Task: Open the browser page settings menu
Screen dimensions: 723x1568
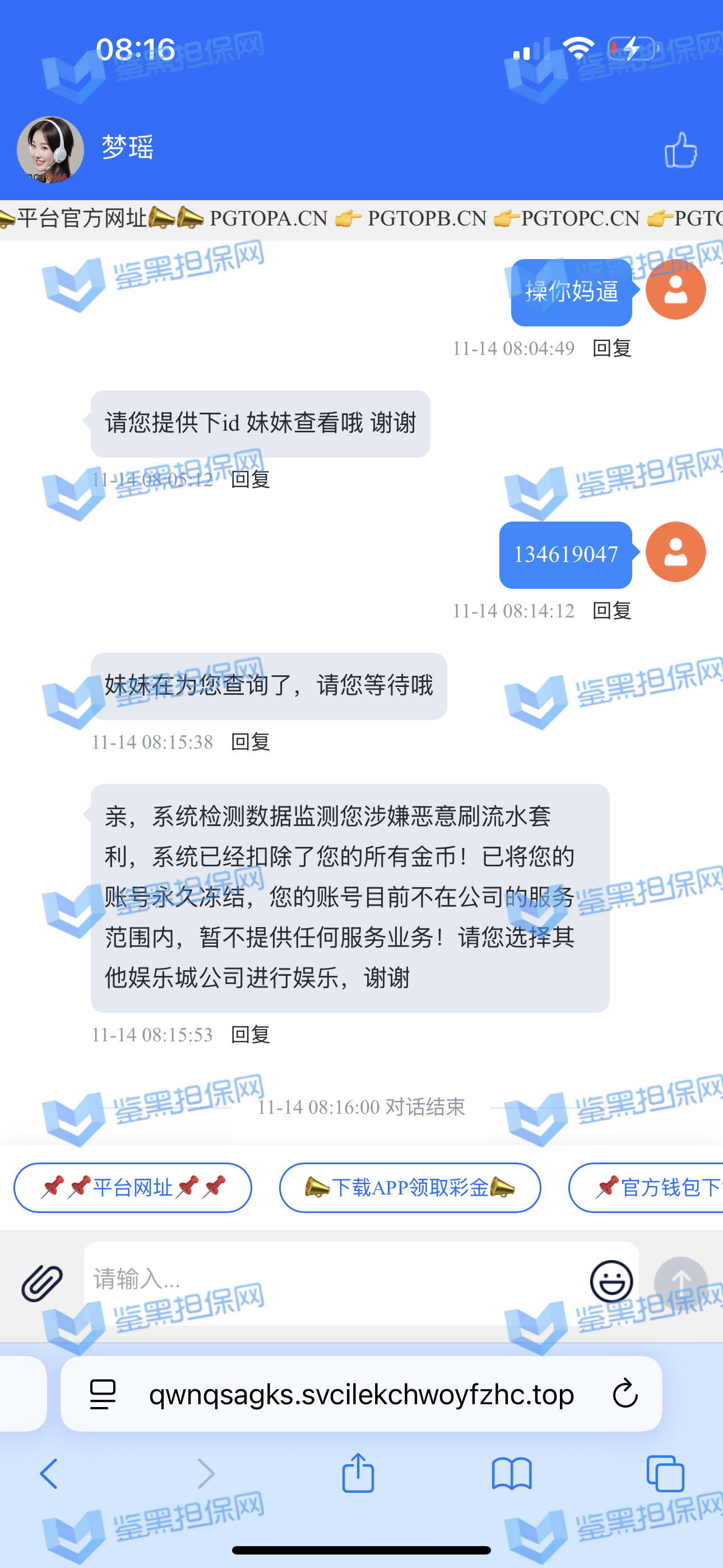Action: [x=102, y=1394]
